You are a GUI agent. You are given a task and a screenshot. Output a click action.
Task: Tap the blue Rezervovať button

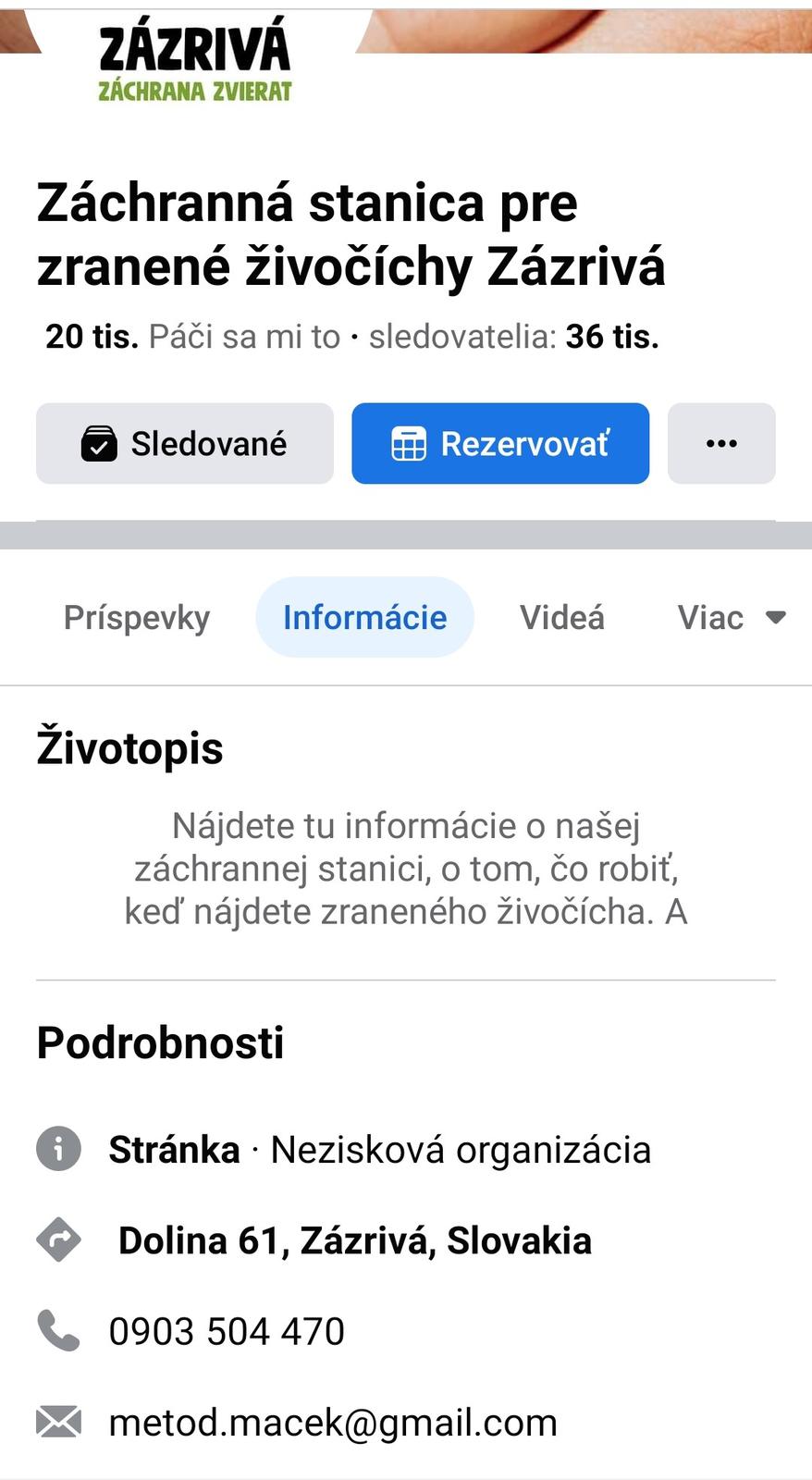[x=499, y=444]
